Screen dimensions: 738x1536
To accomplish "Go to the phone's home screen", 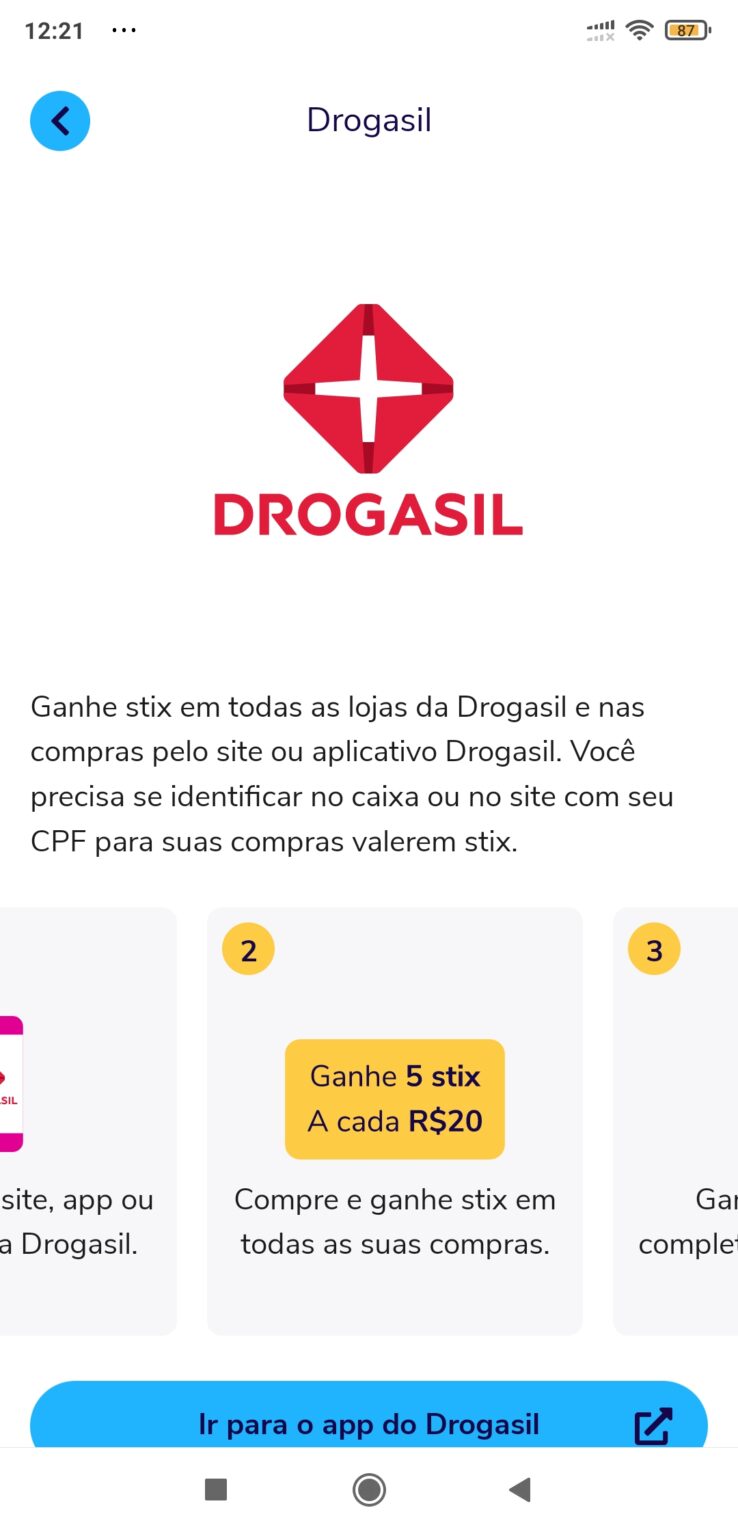I will (369, 1490).
